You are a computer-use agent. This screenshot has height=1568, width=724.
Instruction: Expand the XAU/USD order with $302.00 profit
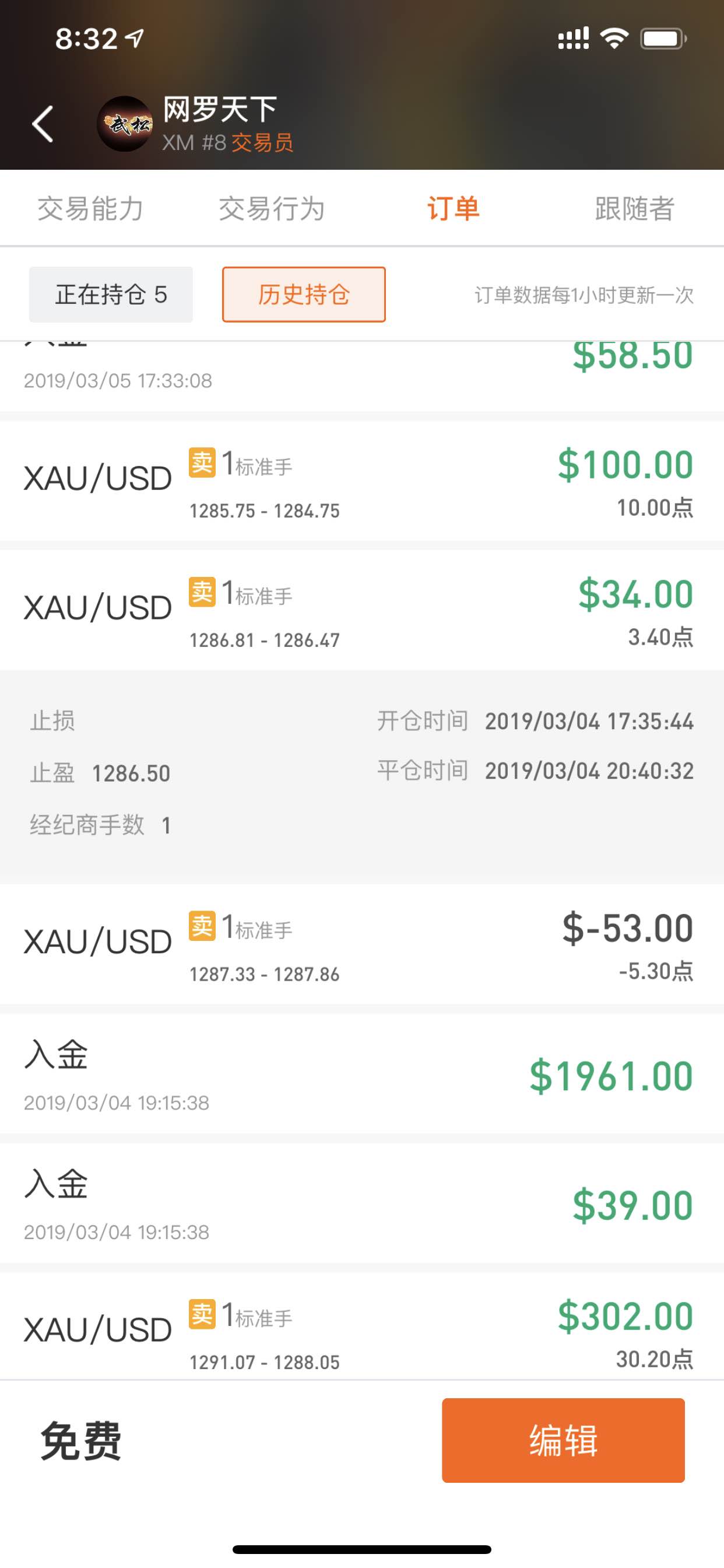click(362, 1326)
